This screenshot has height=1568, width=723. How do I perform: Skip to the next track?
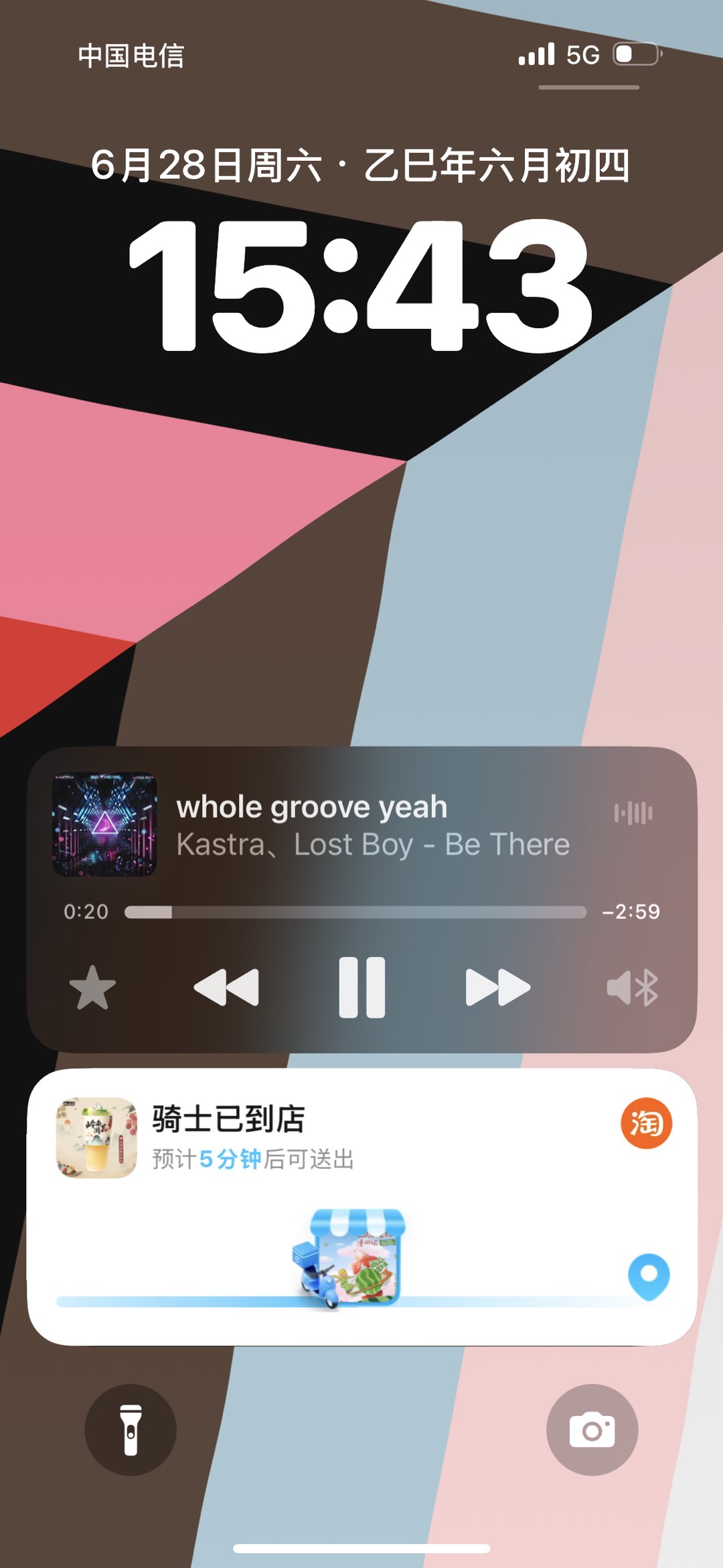pyautogui.click(x=497, y=987)
